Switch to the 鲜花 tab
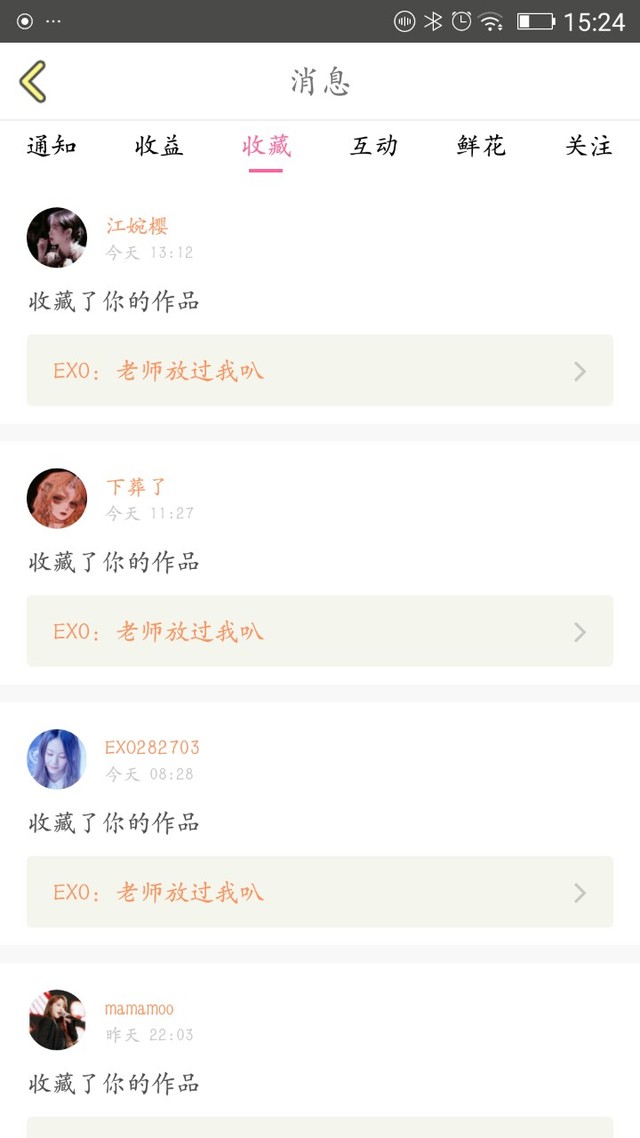This screenshot has height=1138, width=640. pyautogui.click(x=481, y=146)
